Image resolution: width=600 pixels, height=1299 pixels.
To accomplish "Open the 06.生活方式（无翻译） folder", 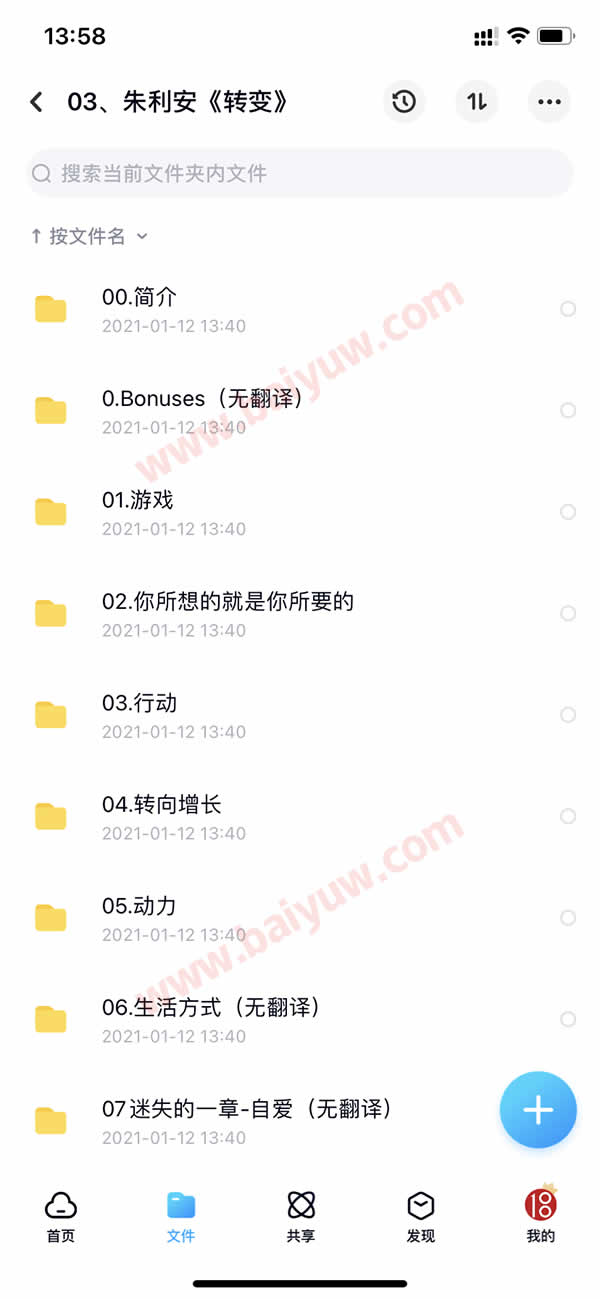I will coord(300,1020).
